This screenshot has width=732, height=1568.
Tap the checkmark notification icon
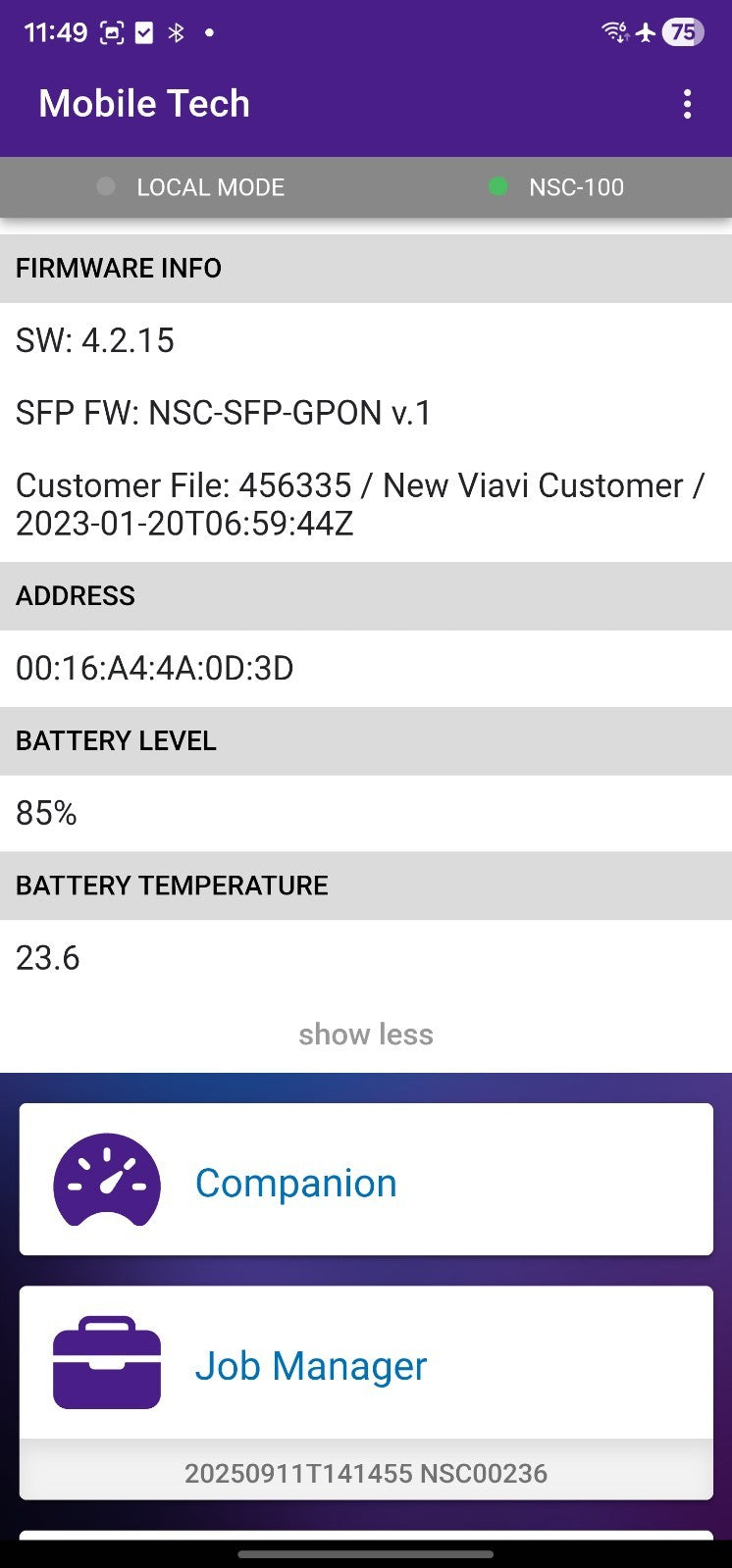tap(145, 31)
